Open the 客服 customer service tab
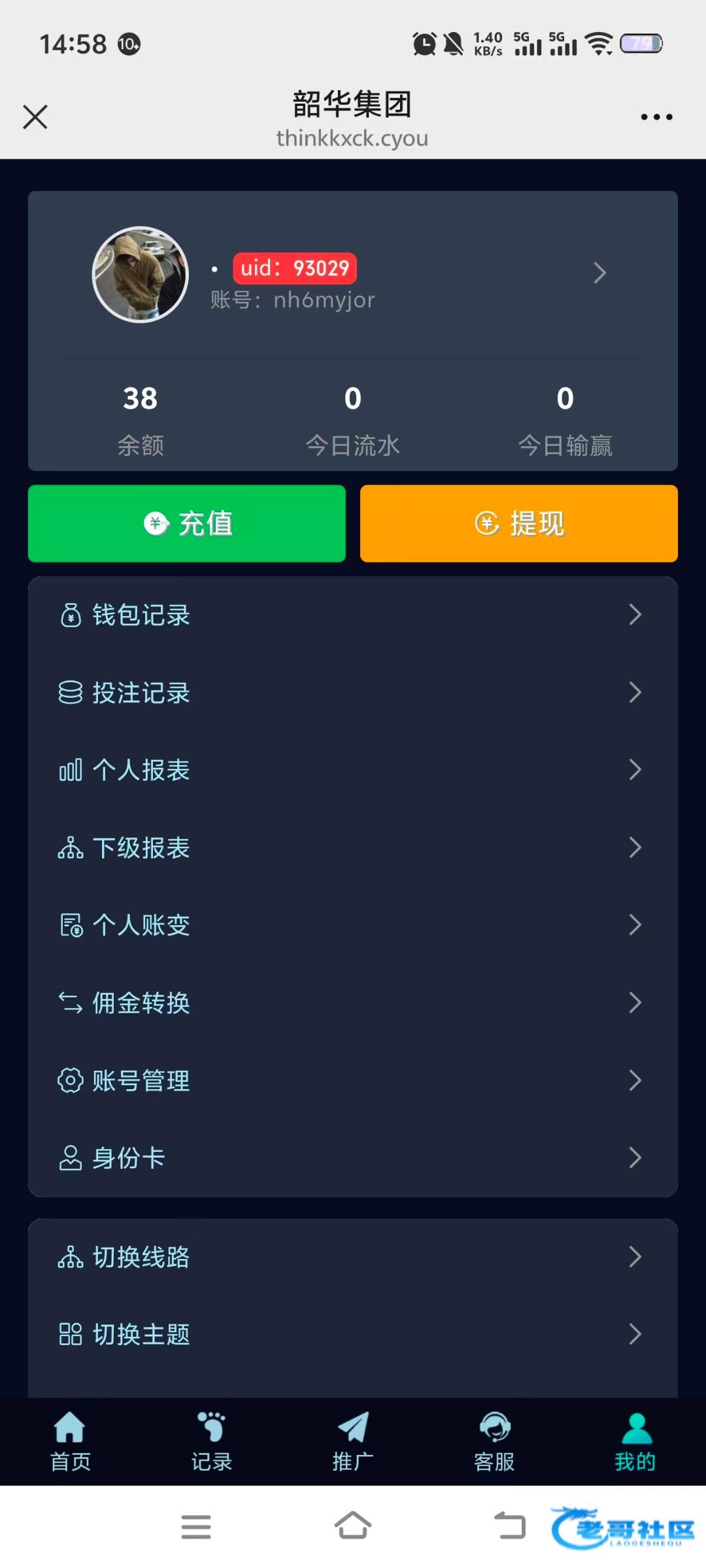Image resolution: width=706 pixels, height=1568 pixels. click(494, 1441)
